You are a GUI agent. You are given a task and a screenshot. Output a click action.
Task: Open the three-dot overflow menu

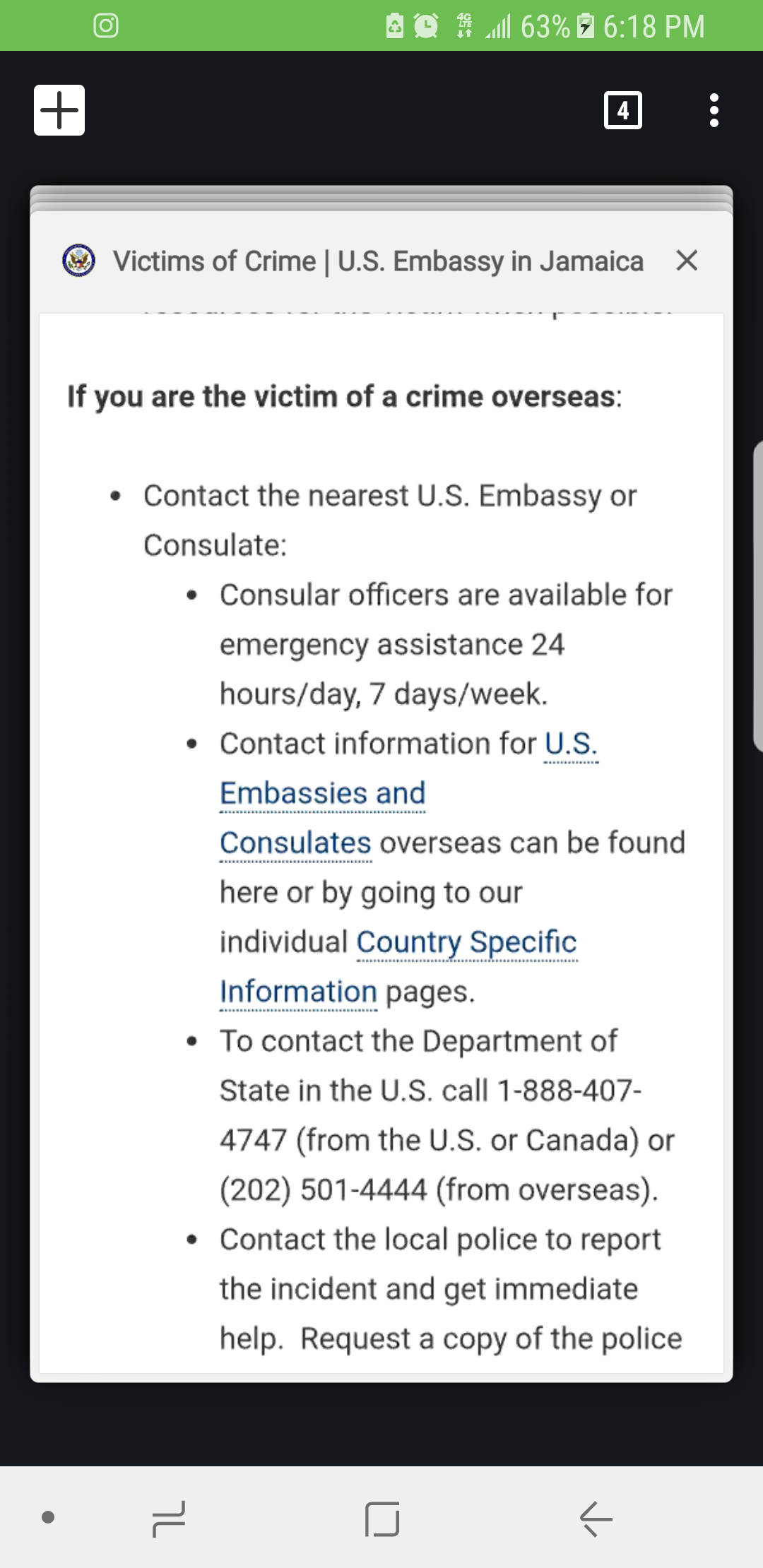point(714,110)
